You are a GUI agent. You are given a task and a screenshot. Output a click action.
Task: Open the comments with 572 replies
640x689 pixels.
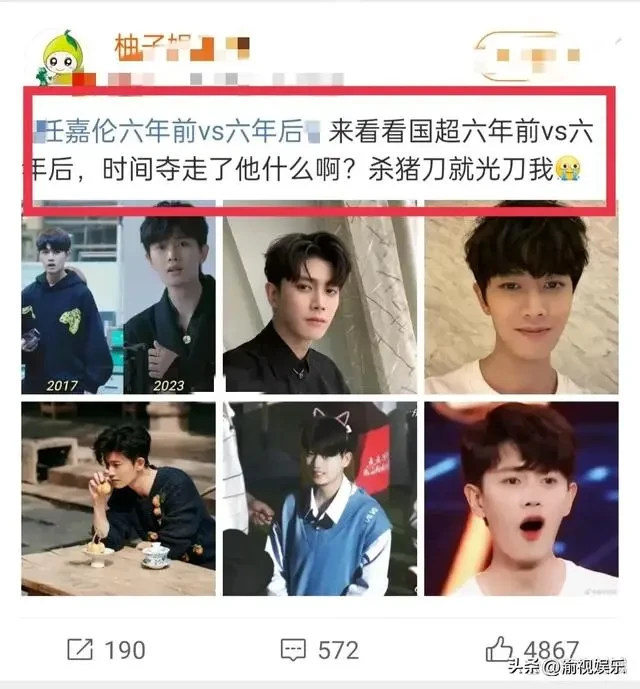[x=319, y=651]
